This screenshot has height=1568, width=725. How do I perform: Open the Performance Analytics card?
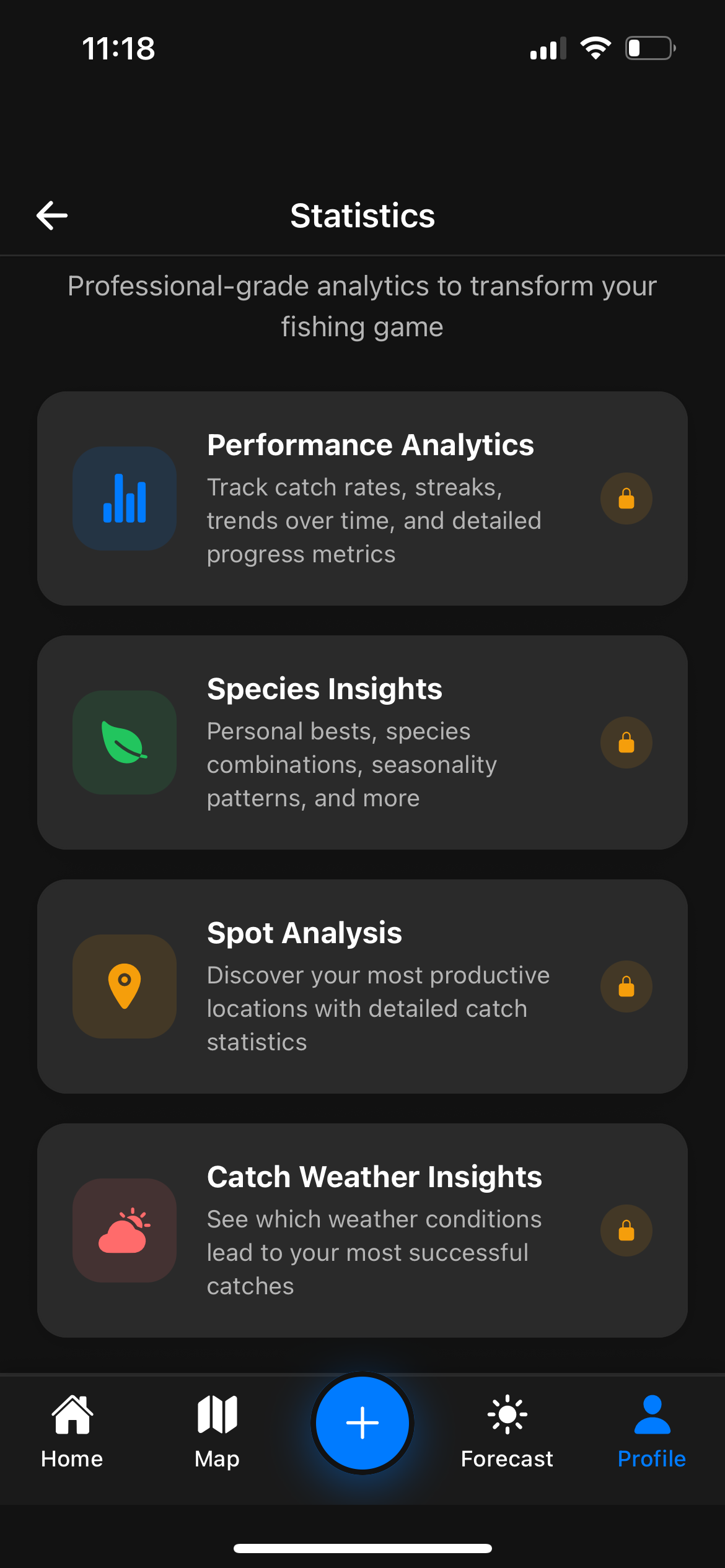pos(362,498)
